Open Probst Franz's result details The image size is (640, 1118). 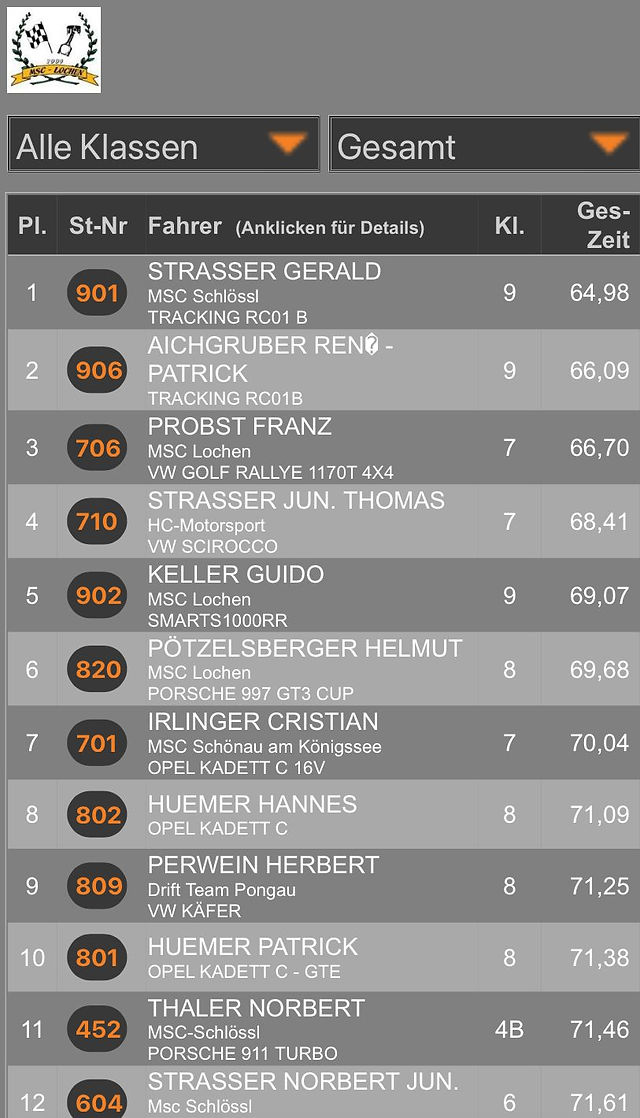coord(324,448)
